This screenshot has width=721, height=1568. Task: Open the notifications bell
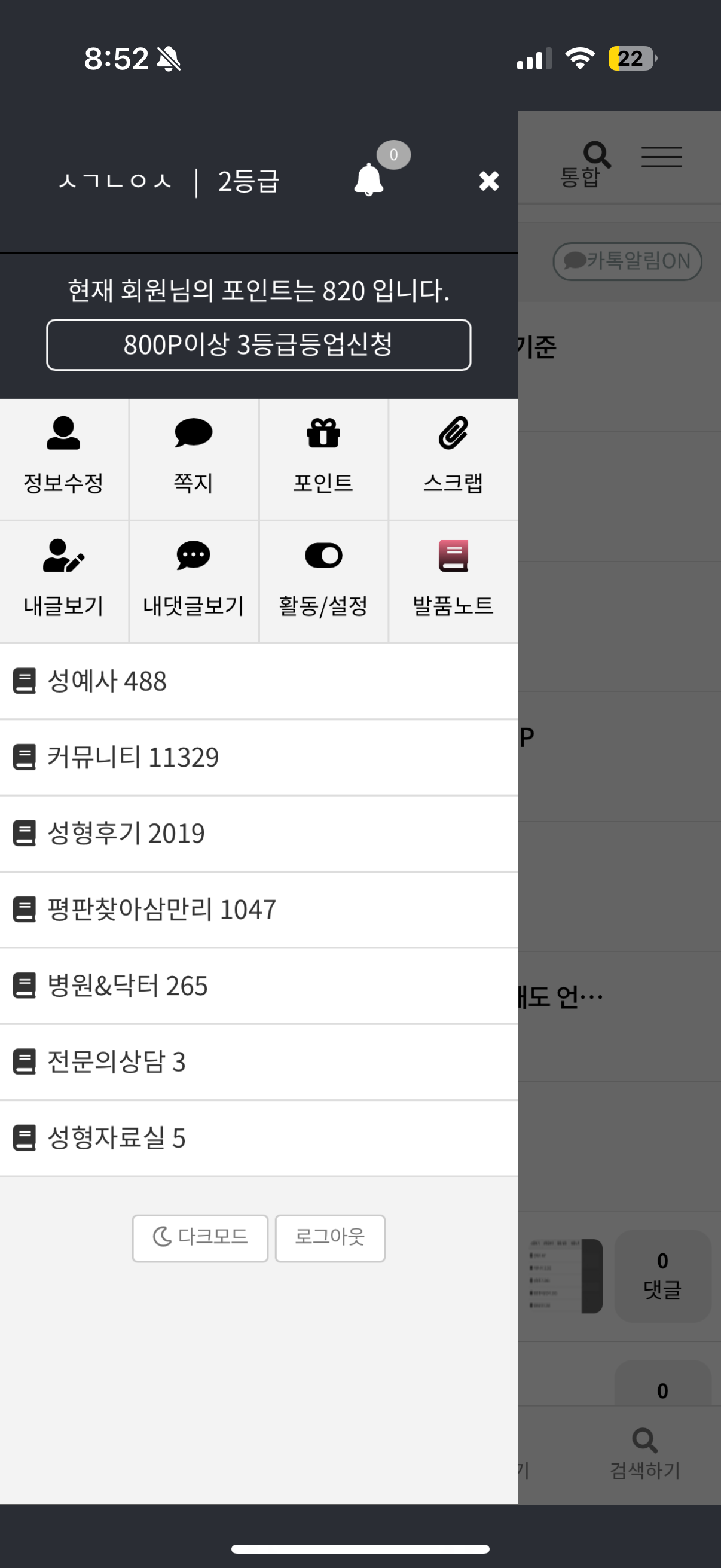[369, 179]
